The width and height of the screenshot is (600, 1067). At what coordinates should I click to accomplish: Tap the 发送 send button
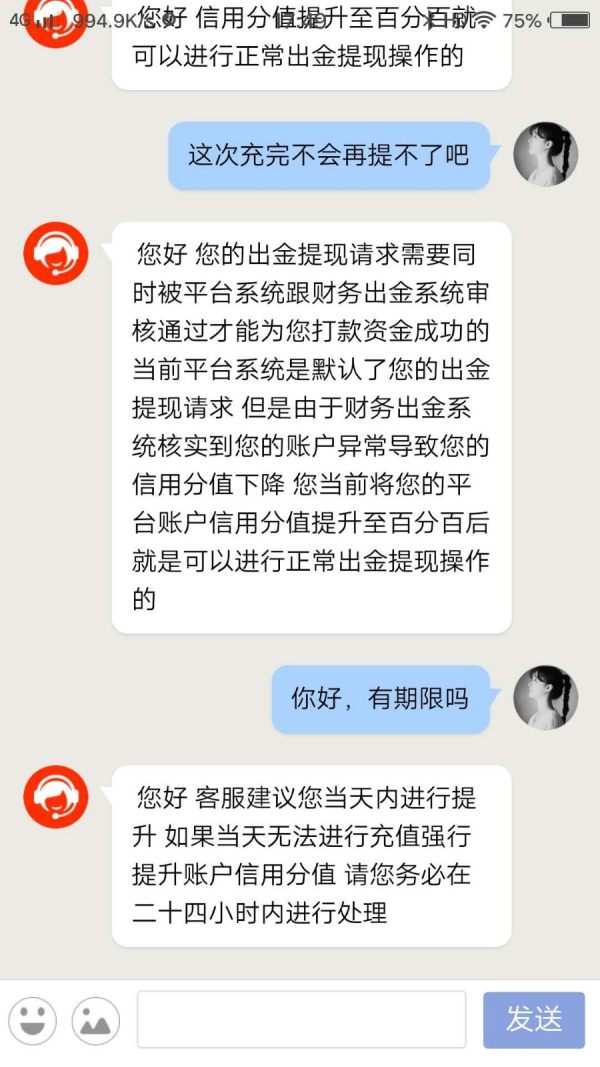[x=533, y=1019]
